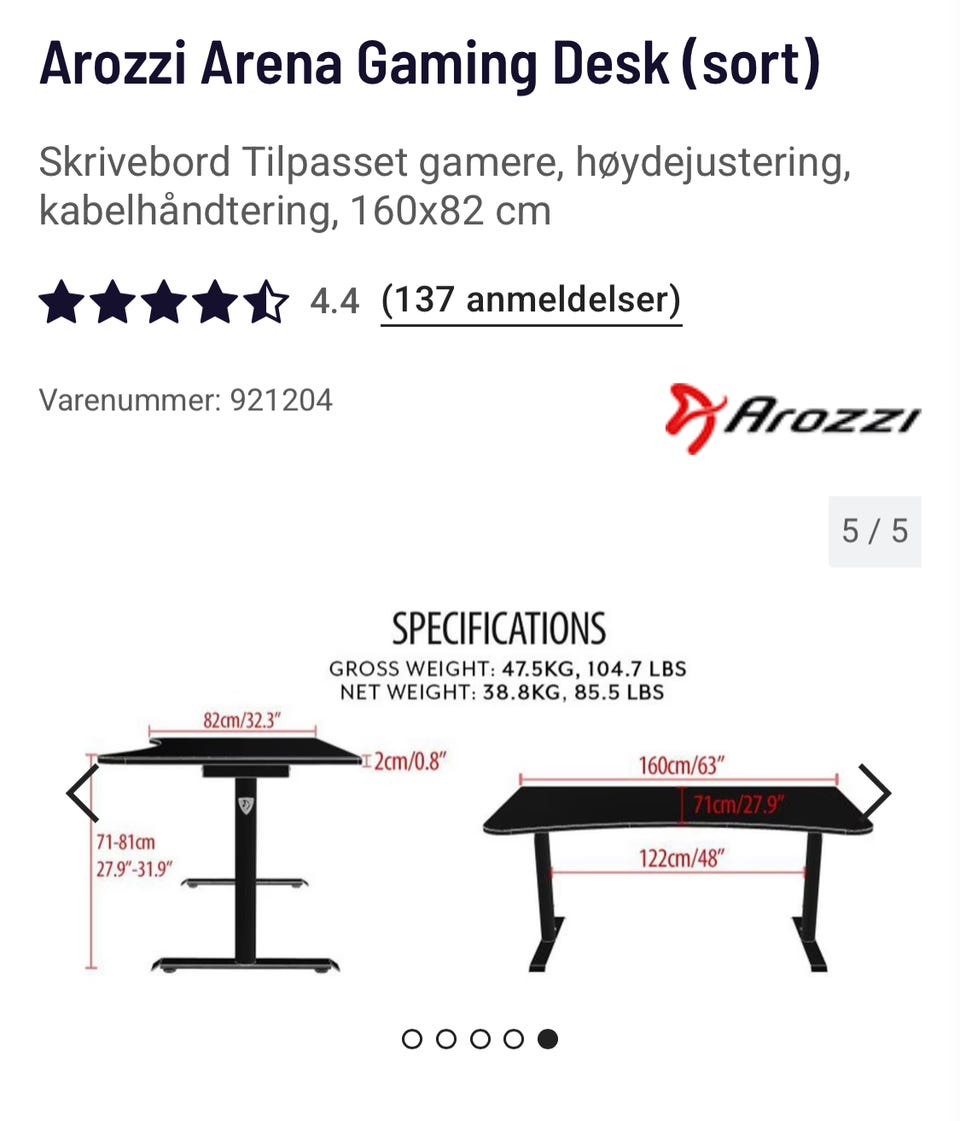Go to the previous product image
The height and width of the screenshot is (1121, 960).
(83, 793)
